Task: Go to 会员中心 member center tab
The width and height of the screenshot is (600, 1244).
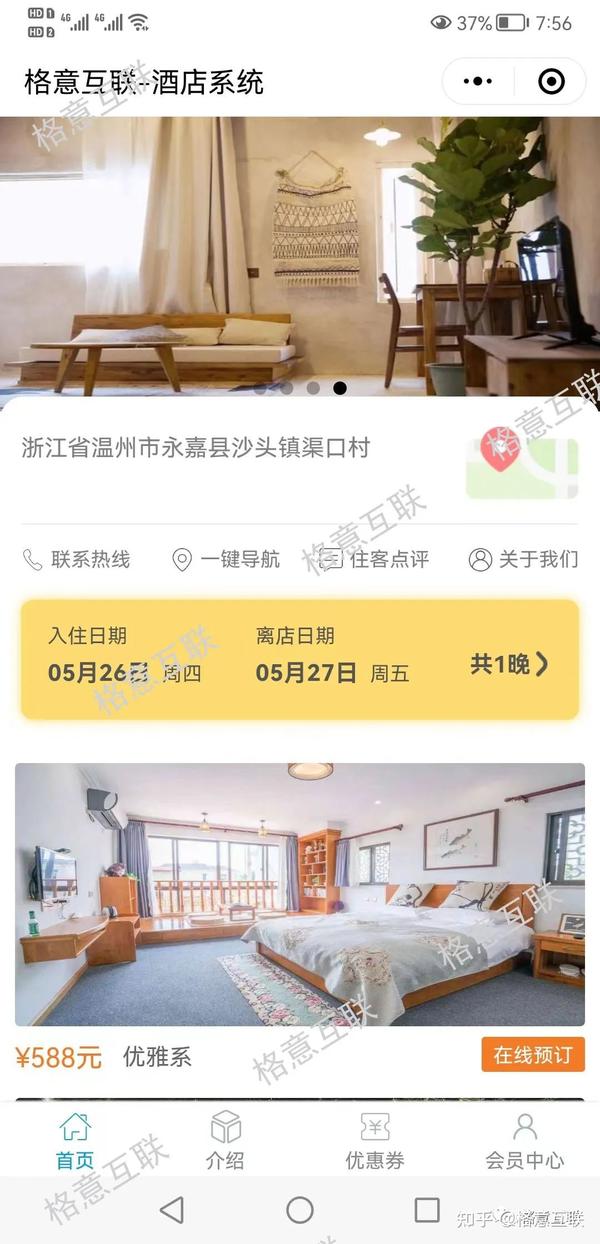Action: pos(525,1141)
